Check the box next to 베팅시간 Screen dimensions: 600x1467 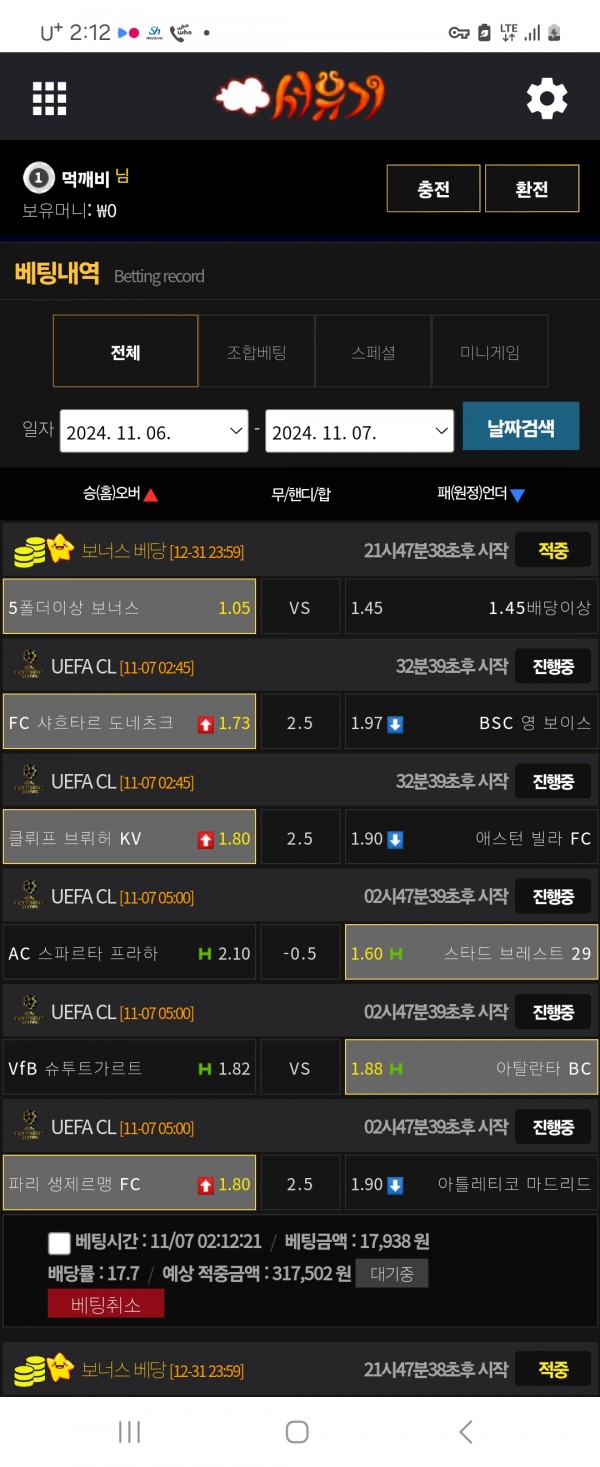[x=59, y=1243]
